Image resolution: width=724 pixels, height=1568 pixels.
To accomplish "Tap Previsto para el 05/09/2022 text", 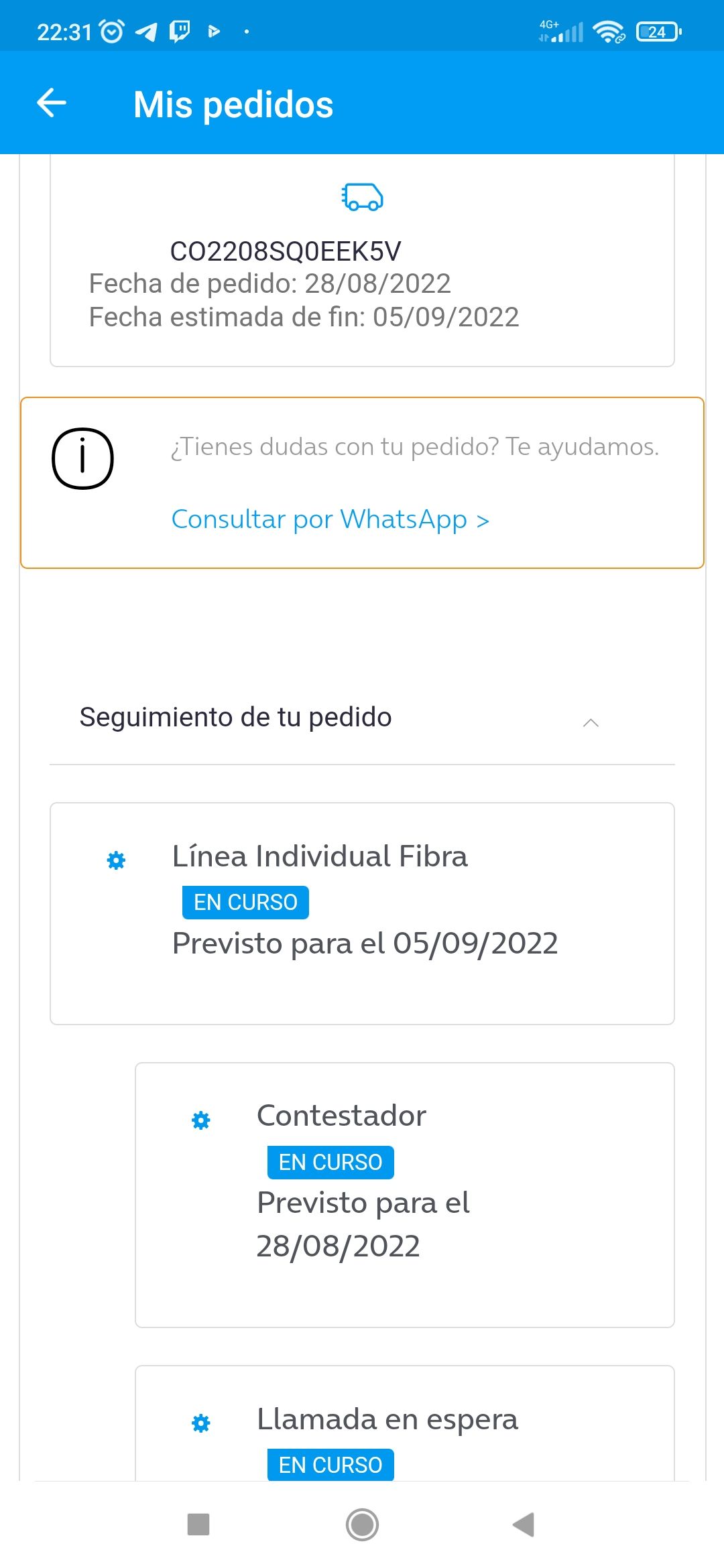I will pos(365,943).
